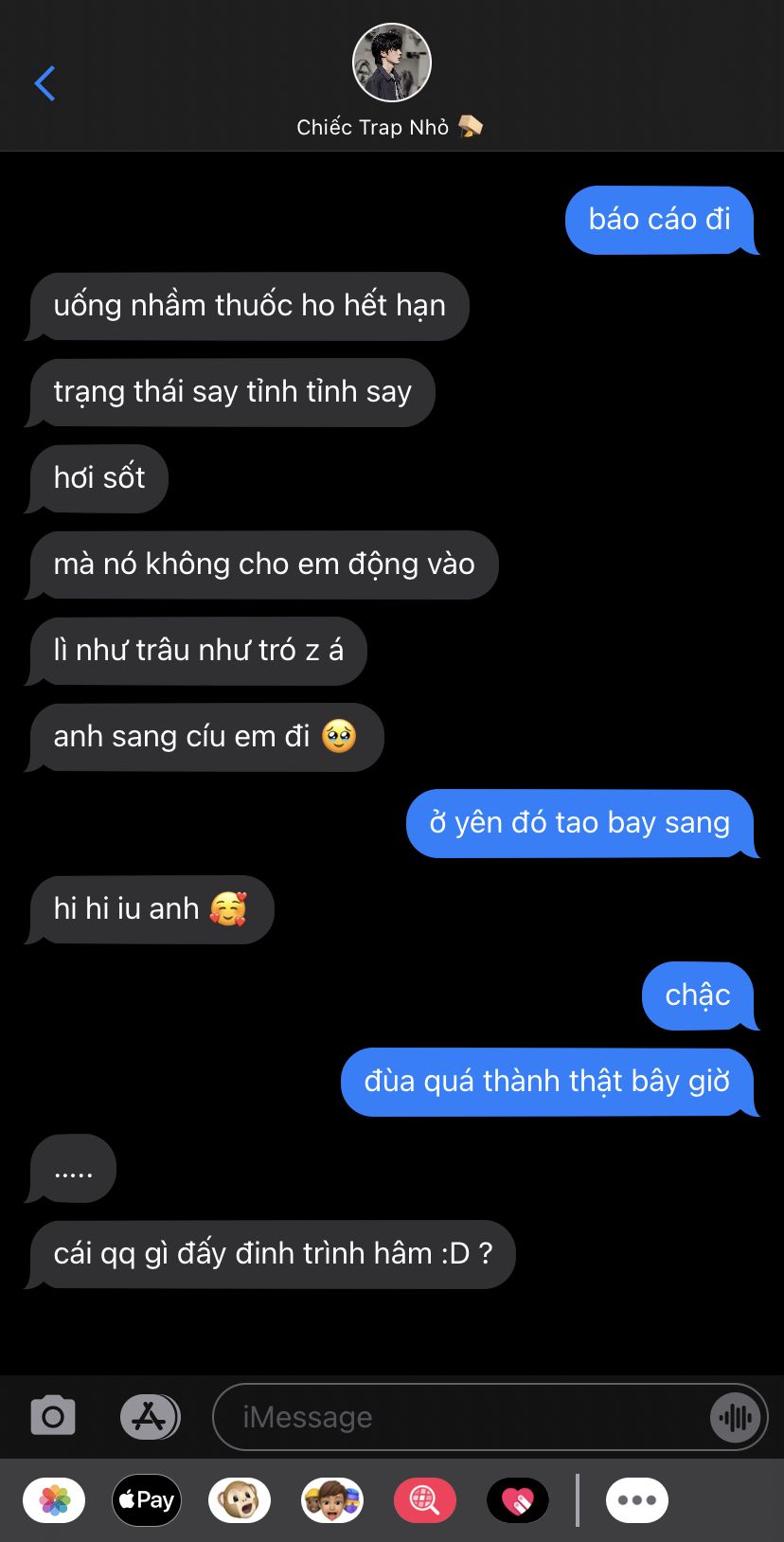Open Memoji stickers
Viewport: 784px width, 1542px height.
pos(332,1500)
